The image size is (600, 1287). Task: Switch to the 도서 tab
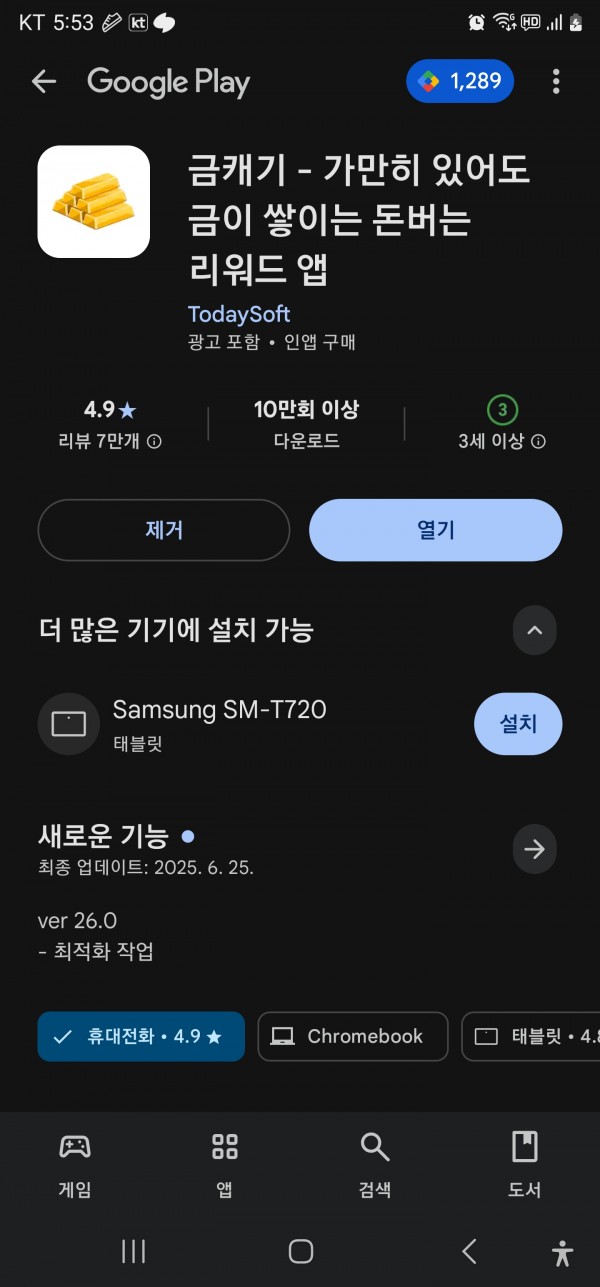525,1165
